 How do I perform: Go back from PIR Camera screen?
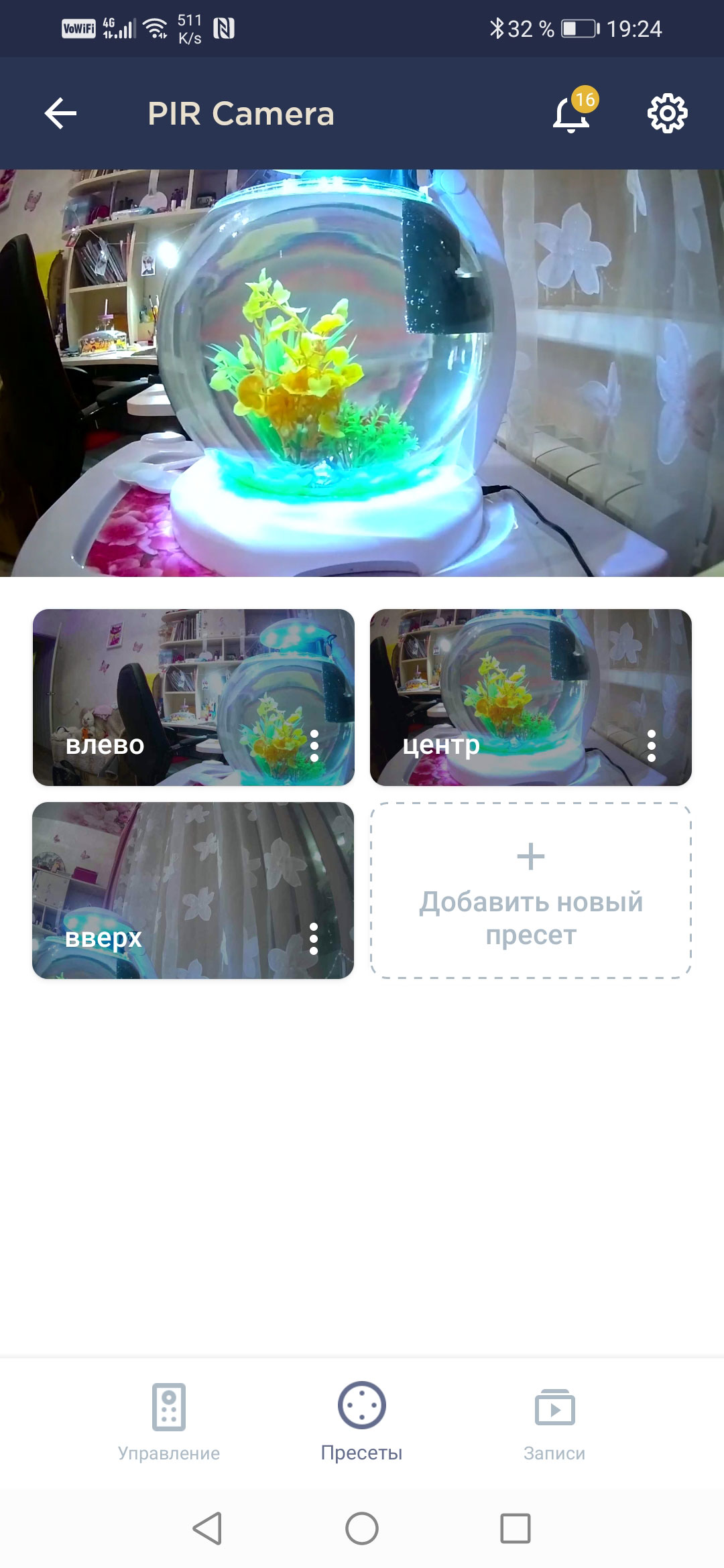(60, 113)
